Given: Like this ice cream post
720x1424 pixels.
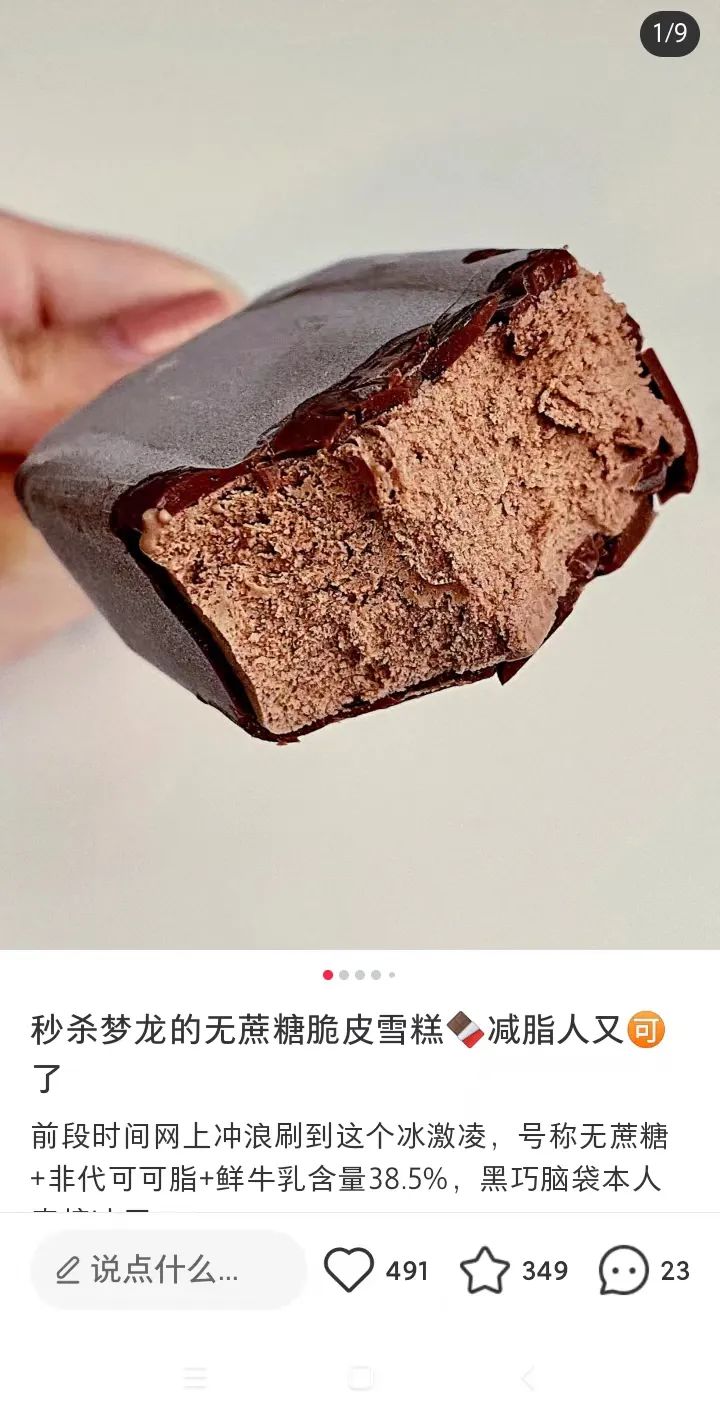Looking at the screenshot, I should pyautogui.click(x=349, y=1270).
